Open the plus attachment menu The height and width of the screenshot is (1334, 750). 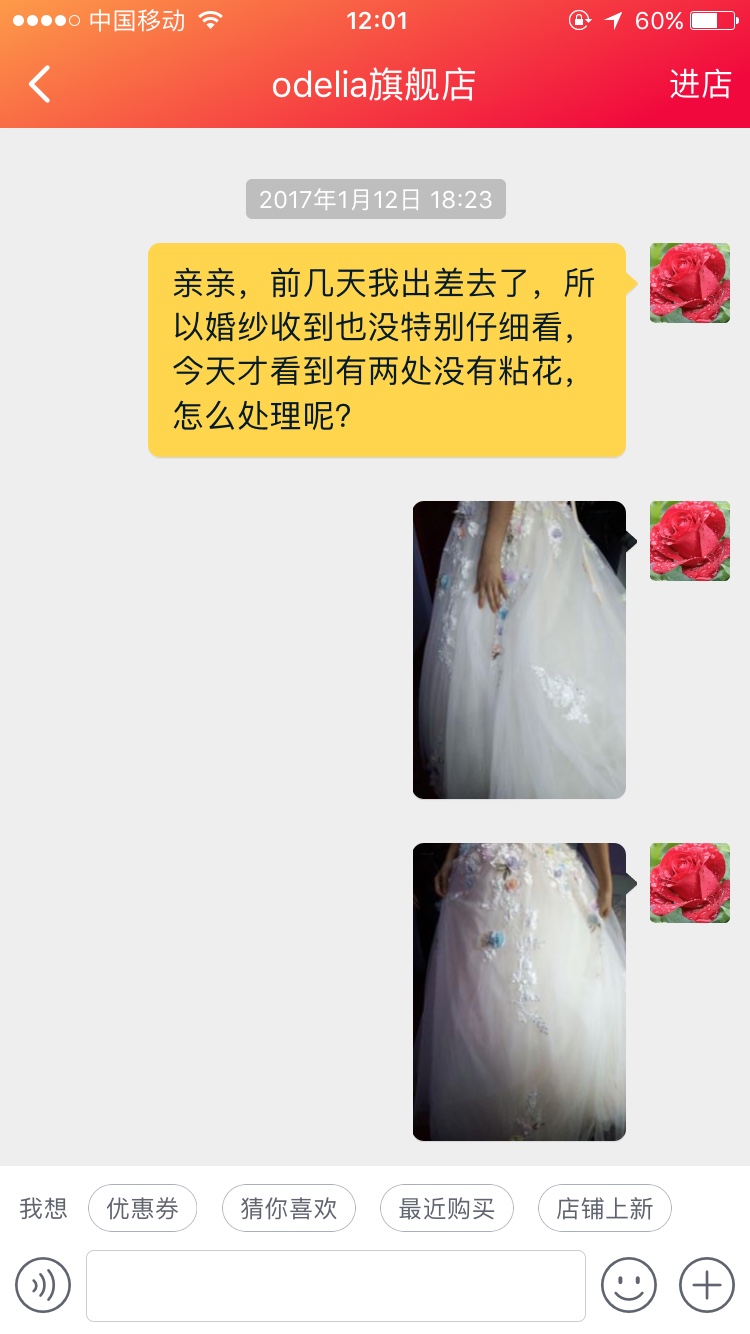point(707,1285)
